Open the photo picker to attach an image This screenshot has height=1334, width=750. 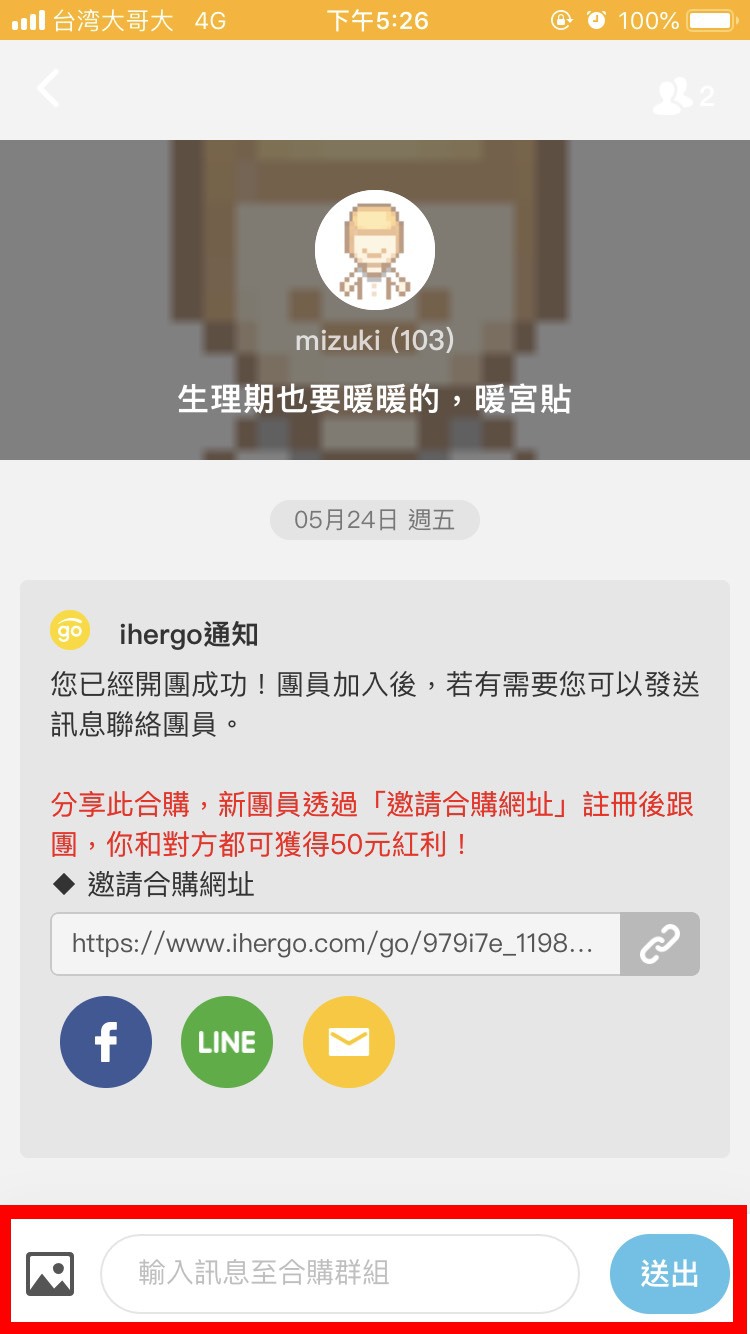(51, 1273)
